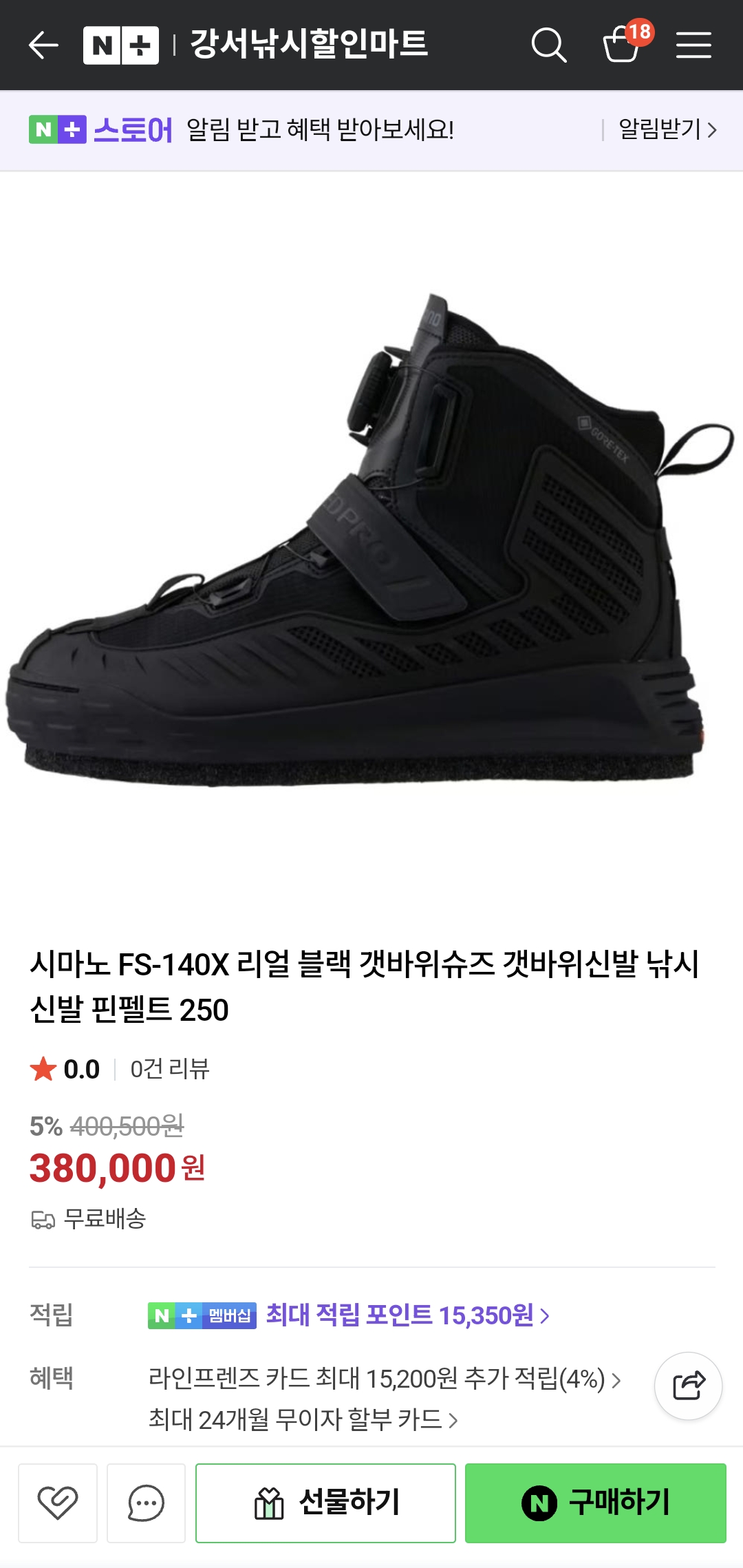Viewport: 743px width, 1568px height.
Task: Go back using the header arrow
Action: (43, 45)
